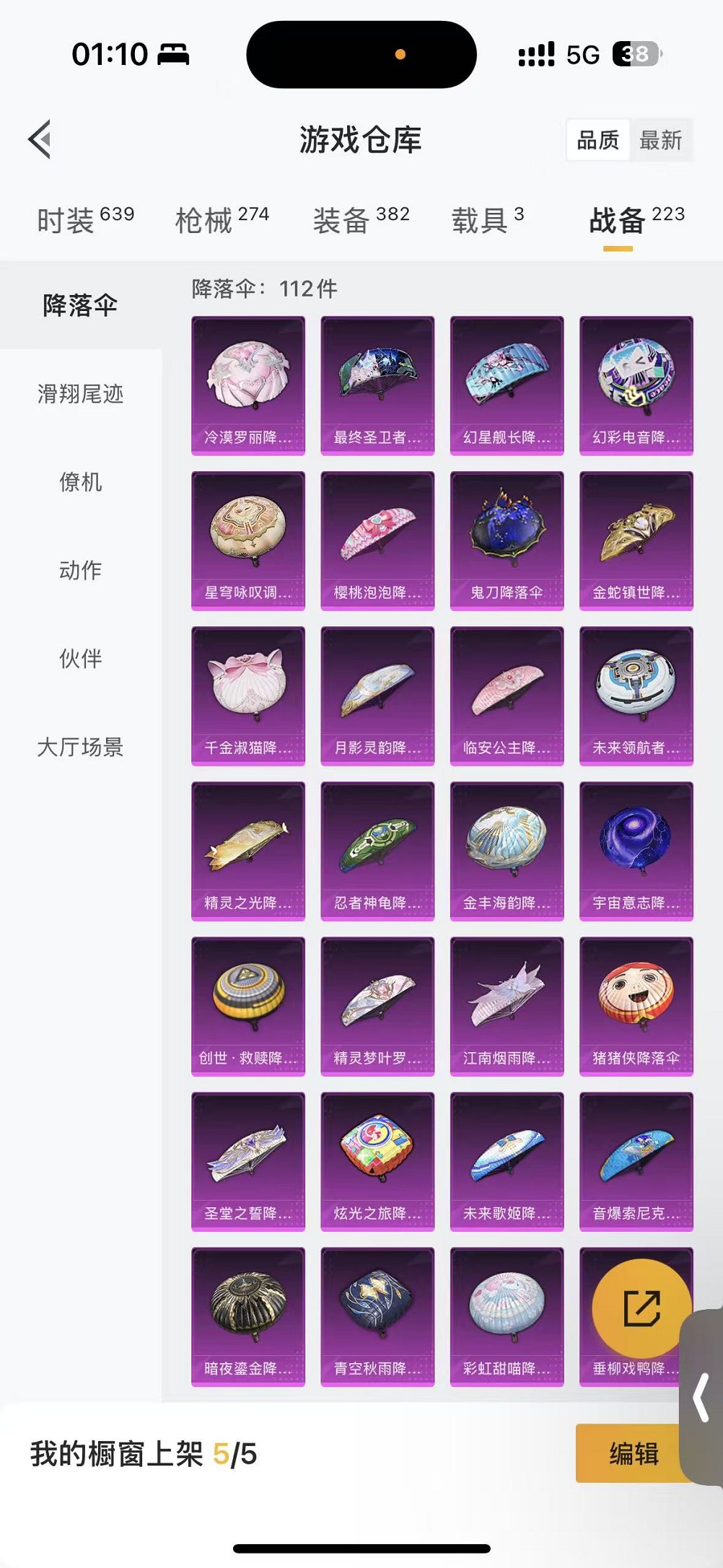Select 大厅场景 in the side menu
Image resolution: width=723 pixels, height=1568 pixels.
point(80,747)
